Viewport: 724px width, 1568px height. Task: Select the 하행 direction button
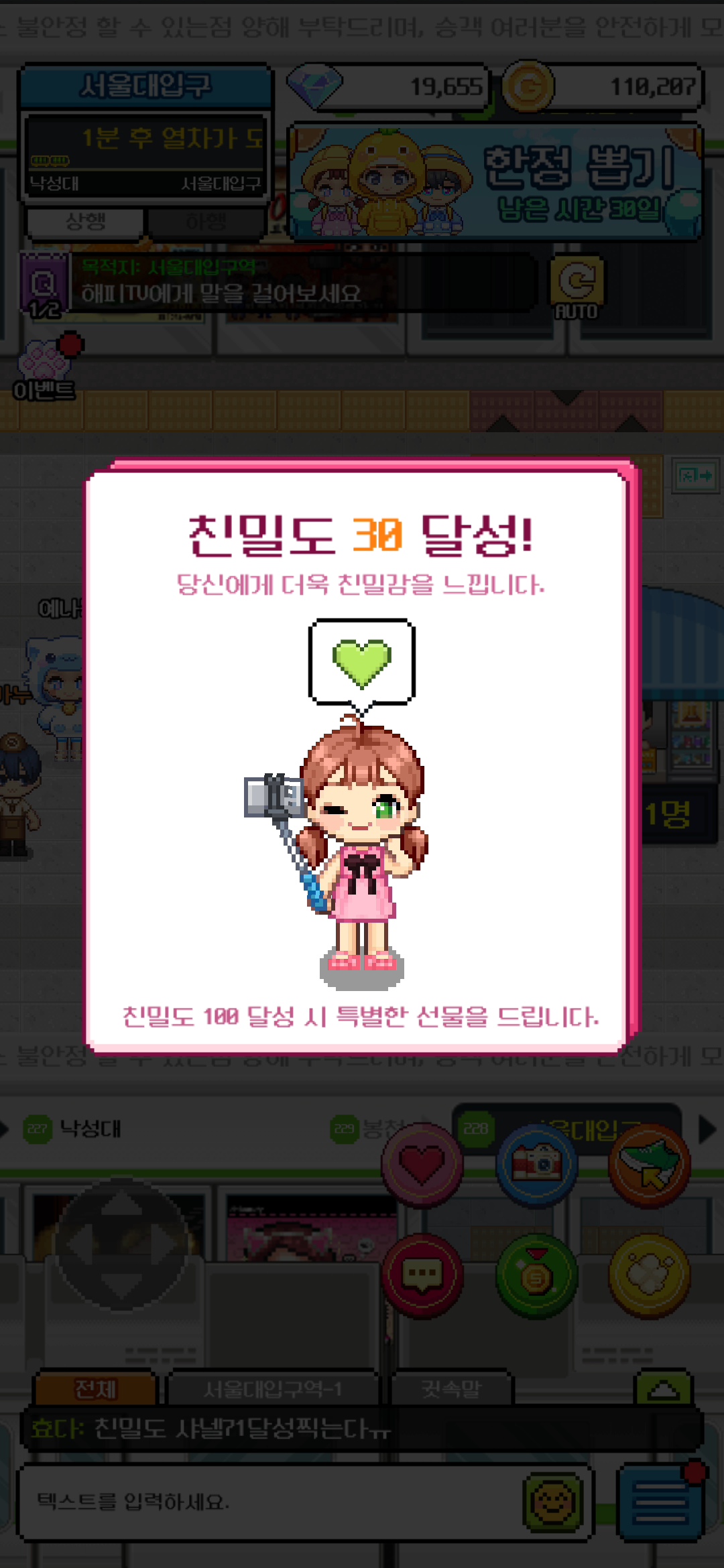[206, 222]
